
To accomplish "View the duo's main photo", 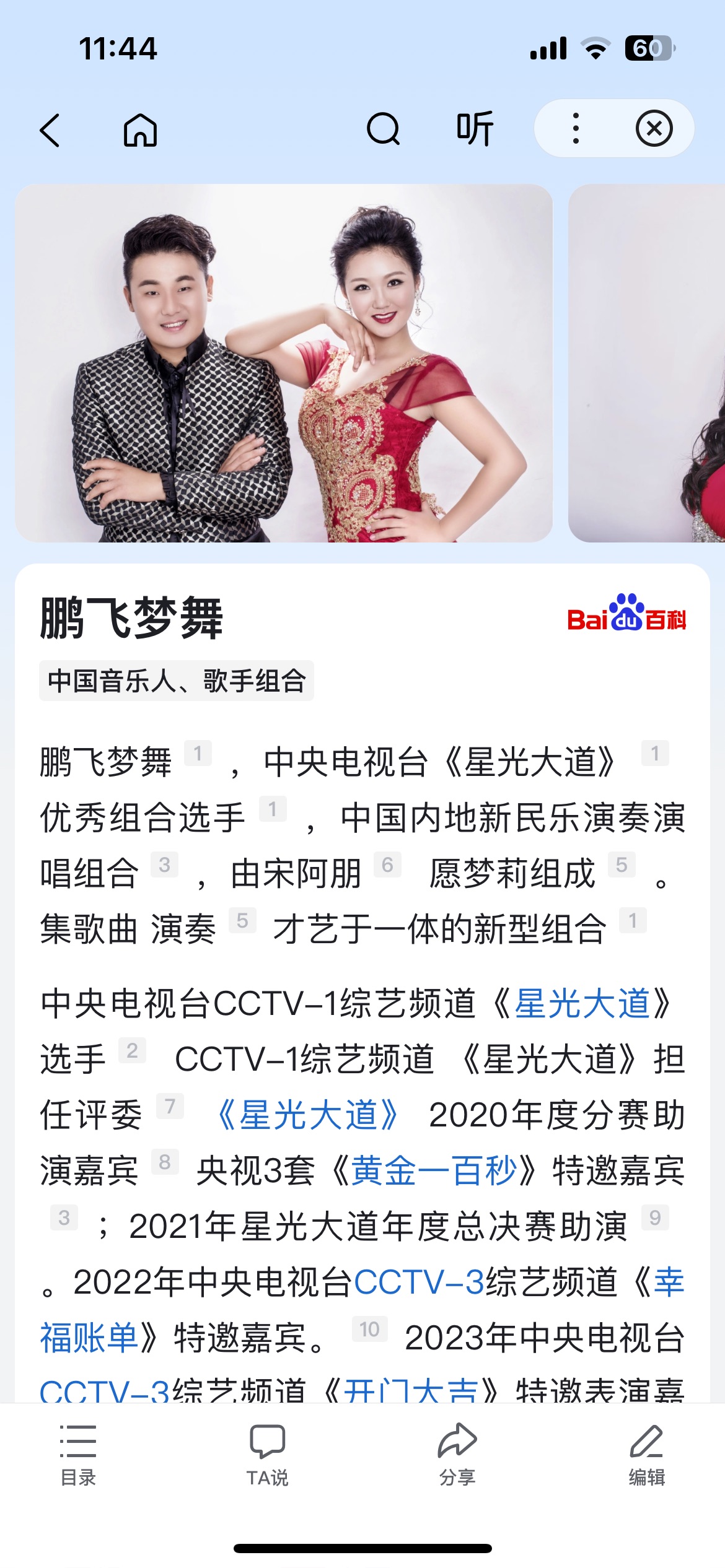I will (x=284, y=363).
